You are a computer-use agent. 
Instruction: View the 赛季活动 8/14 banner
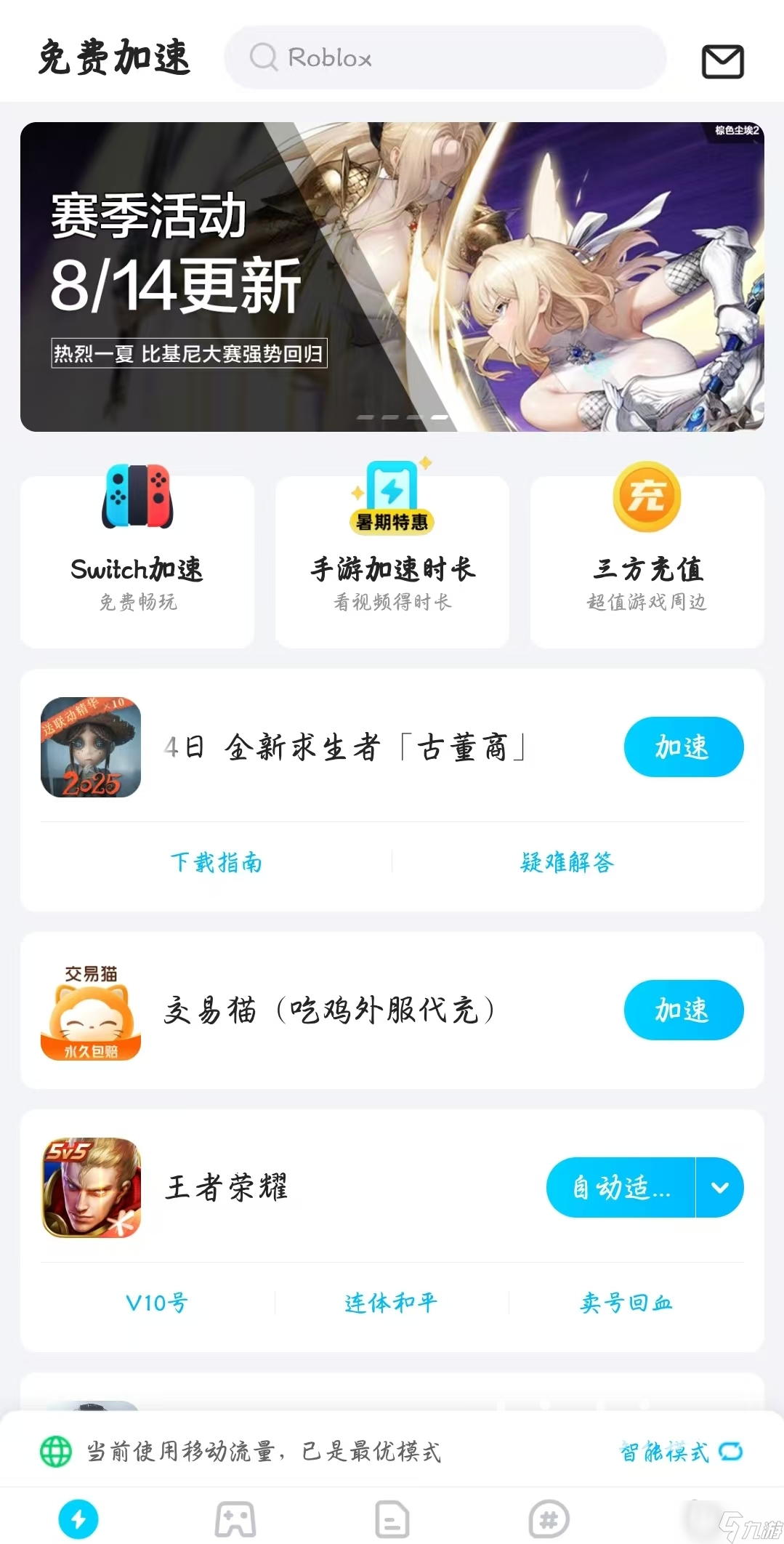pyautogui.click(x=392, y=275)
